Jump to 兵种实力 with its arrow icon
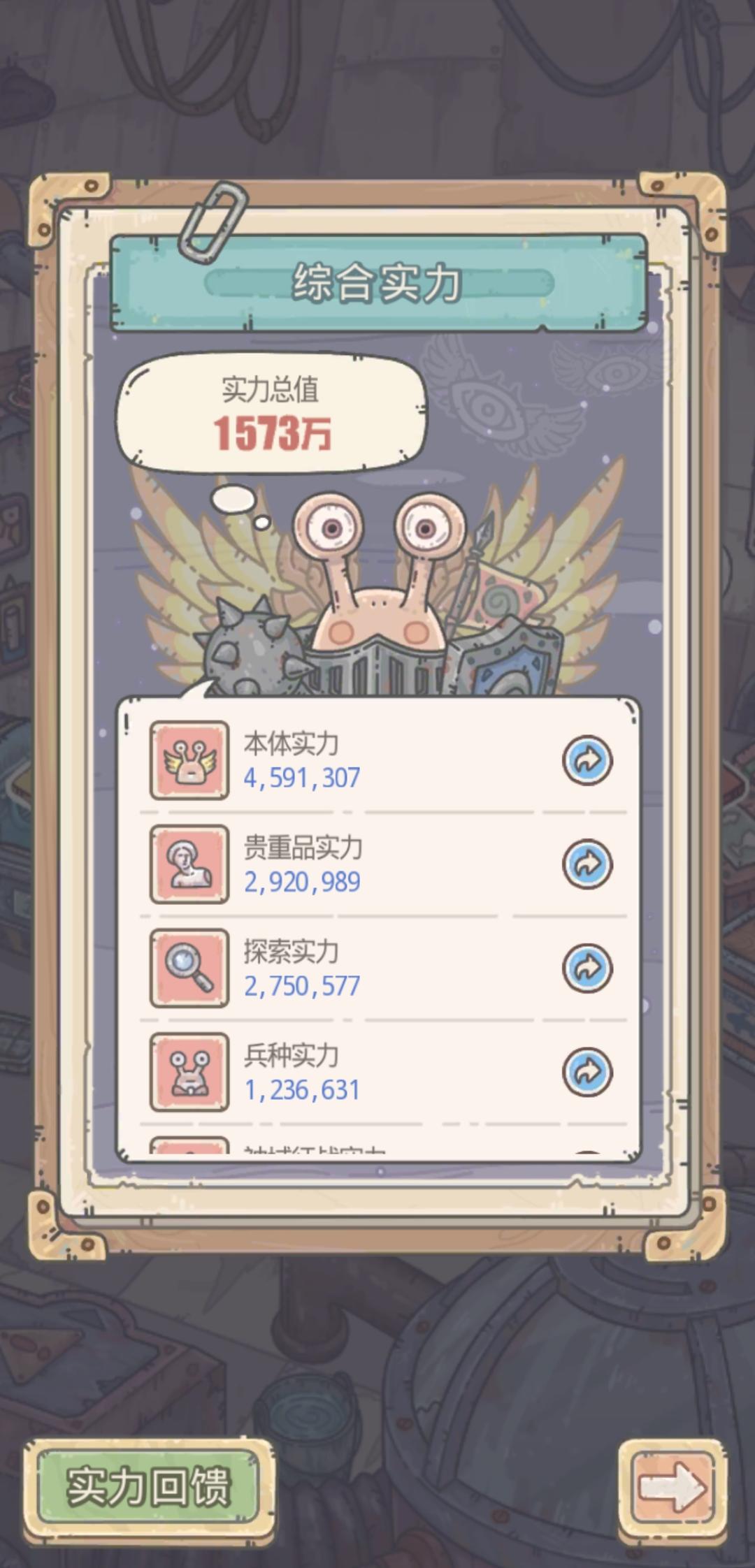The width and height of the screenshot is (755, 1568). [587, 1072]
